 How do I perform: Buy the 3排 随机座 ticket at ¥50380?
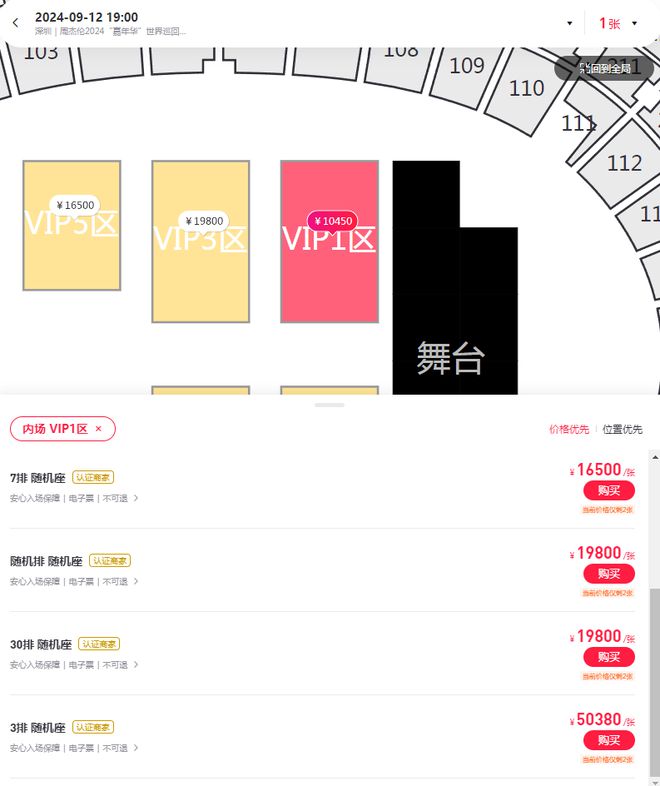(x=608, y=740)
